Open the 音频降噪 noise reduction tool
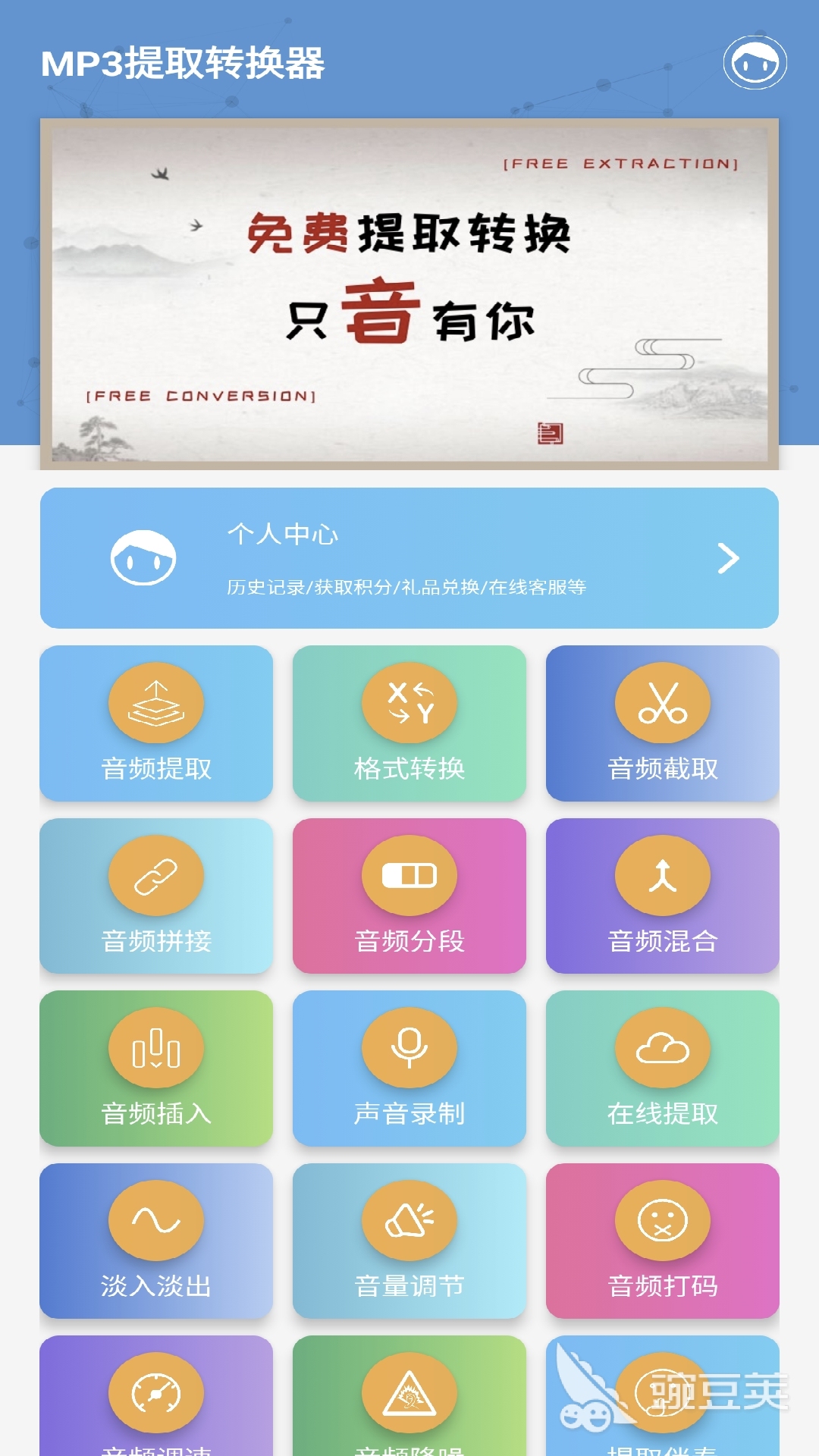819x1456 pixels. (409, 1410)
